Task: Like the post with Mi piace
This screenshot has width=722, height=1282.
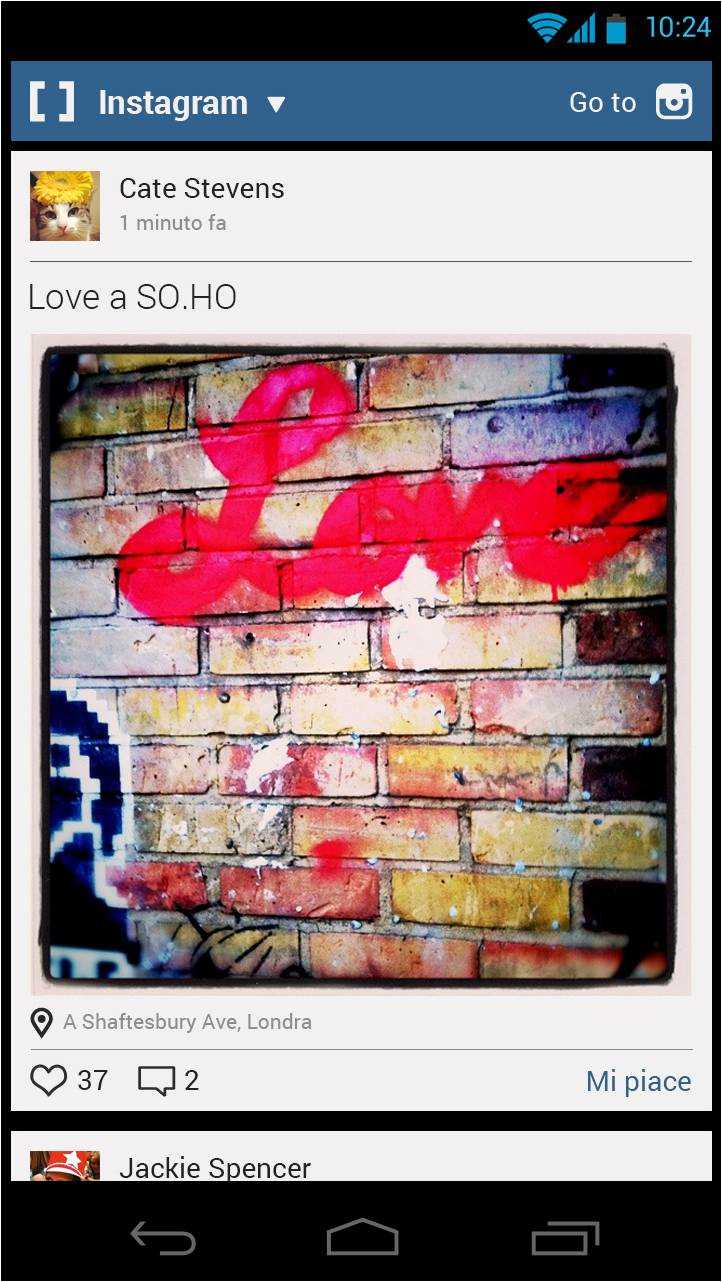Action: tap(638, 1081)
